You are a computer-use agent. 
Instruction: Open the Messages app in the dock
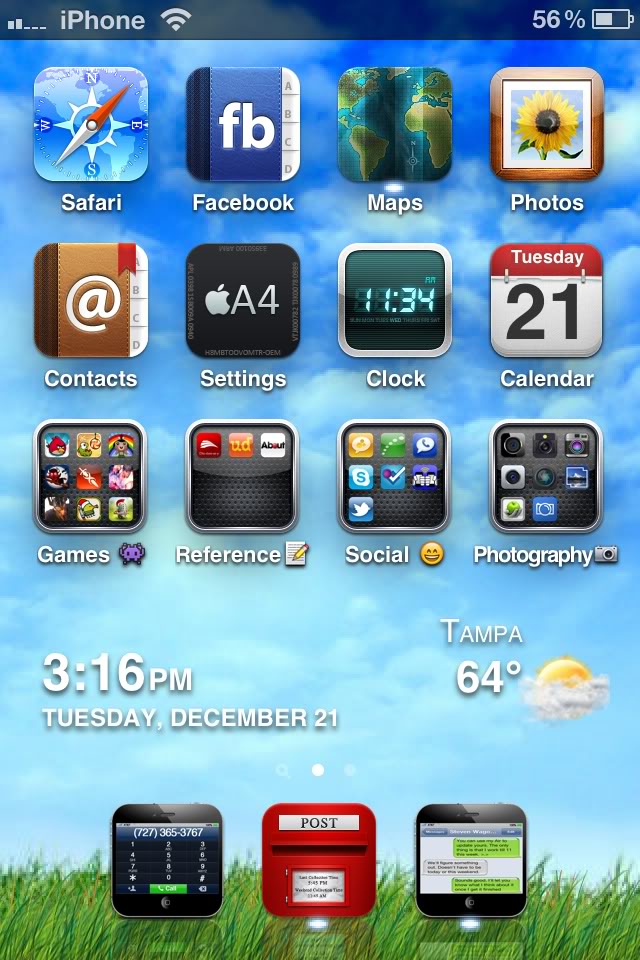tap(470, 860)
